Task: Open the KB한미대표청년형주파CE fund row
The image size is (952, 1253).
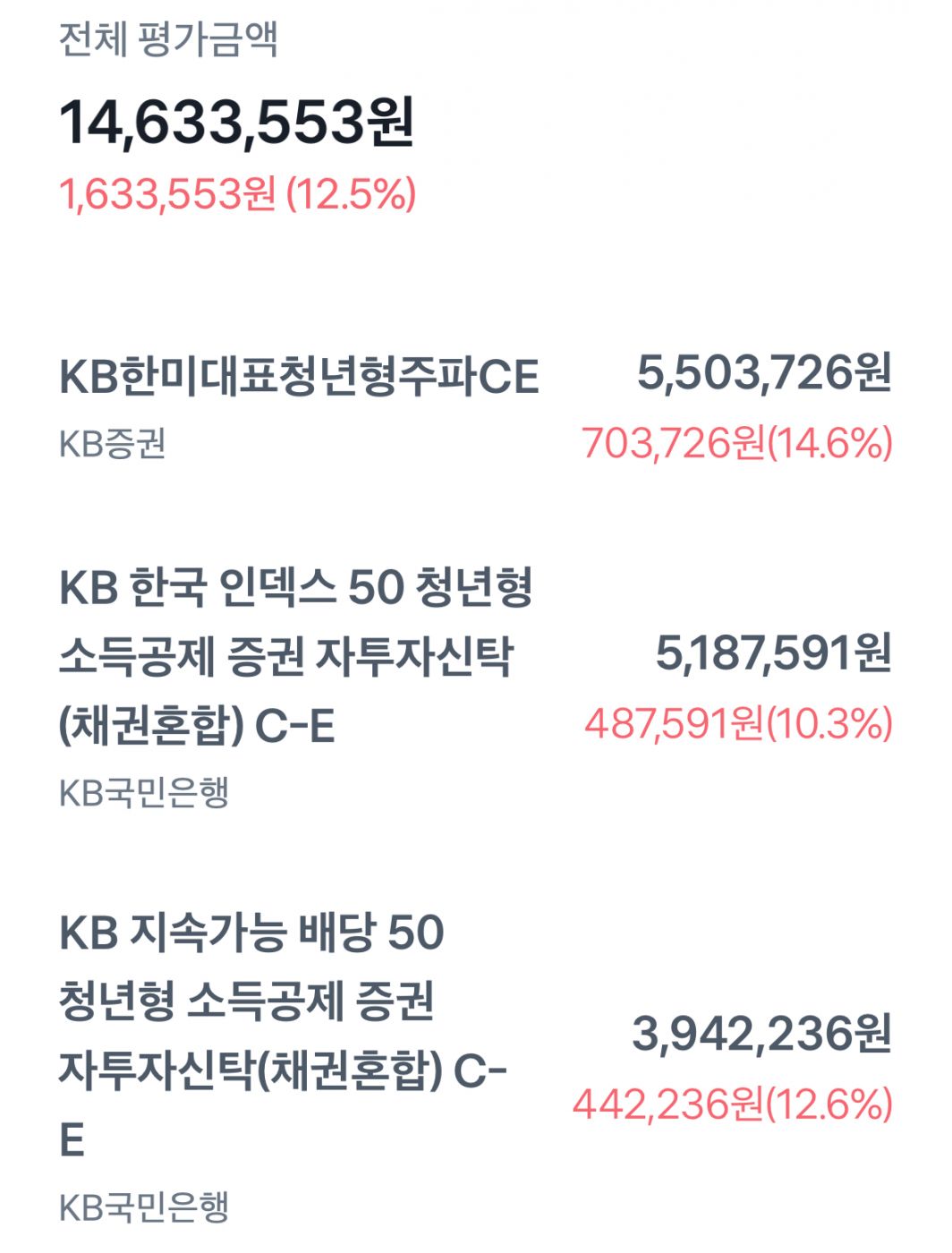Action: point(299,377)
